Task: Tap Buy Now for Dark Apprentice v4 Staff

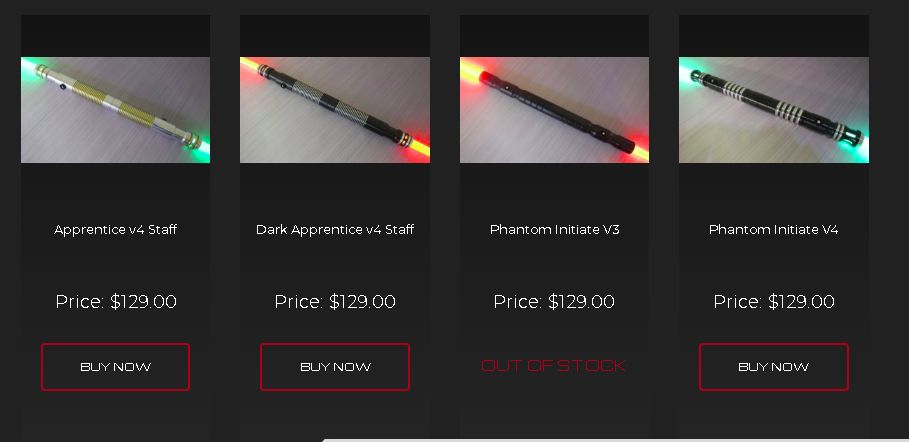Action: click(x=335, y=367)
